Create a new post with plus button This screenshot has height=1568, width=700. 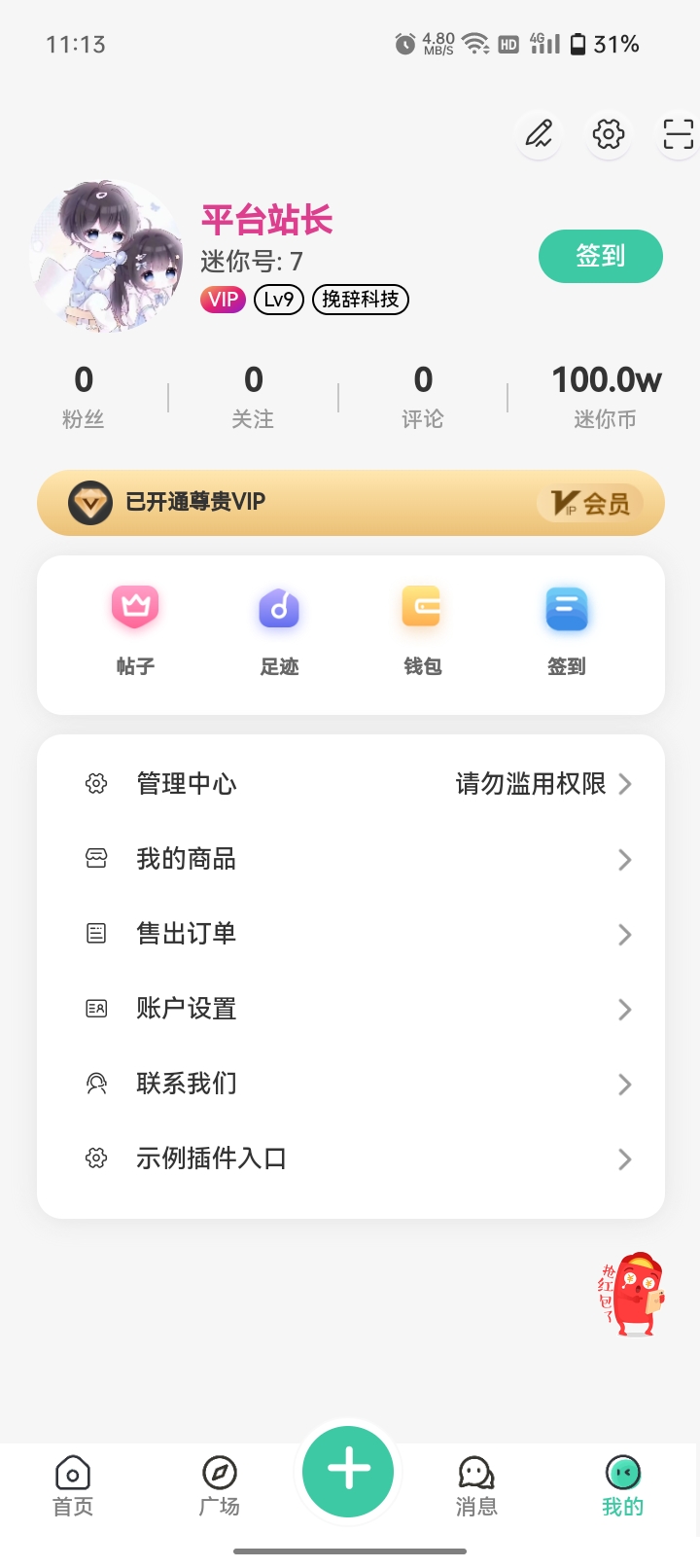click(348, 1471)
